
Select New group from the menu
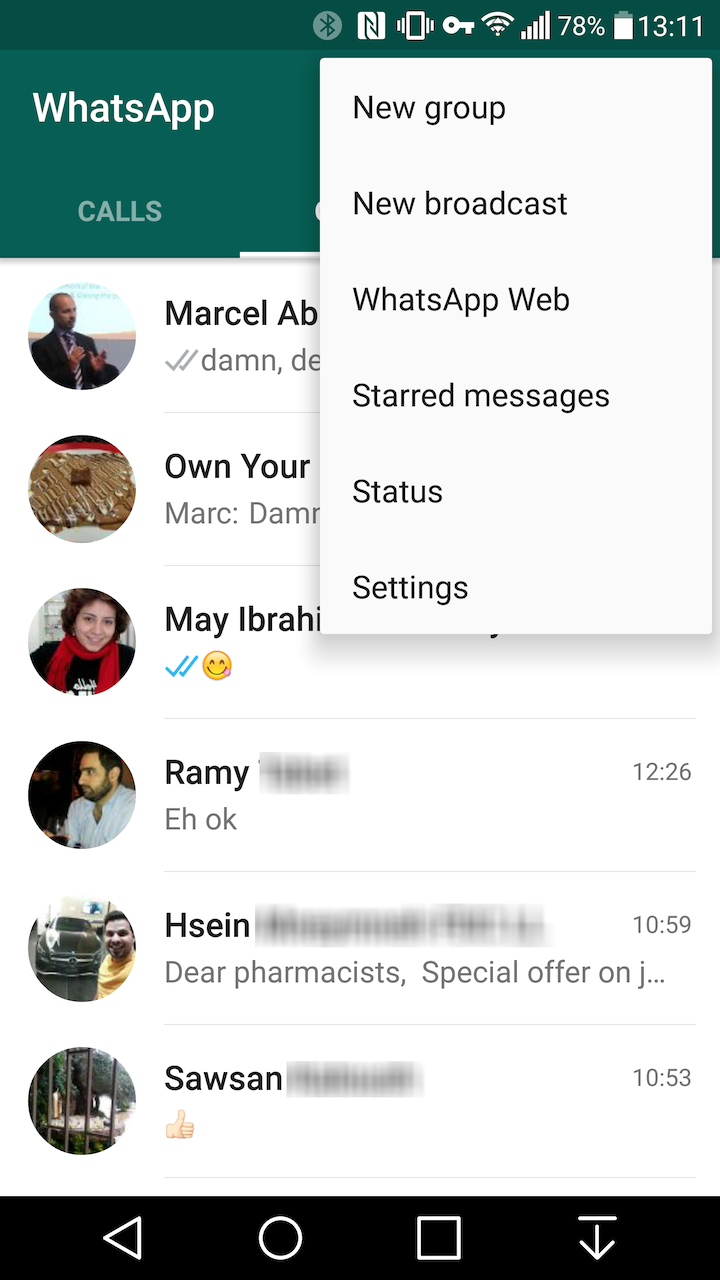[516, 108]
